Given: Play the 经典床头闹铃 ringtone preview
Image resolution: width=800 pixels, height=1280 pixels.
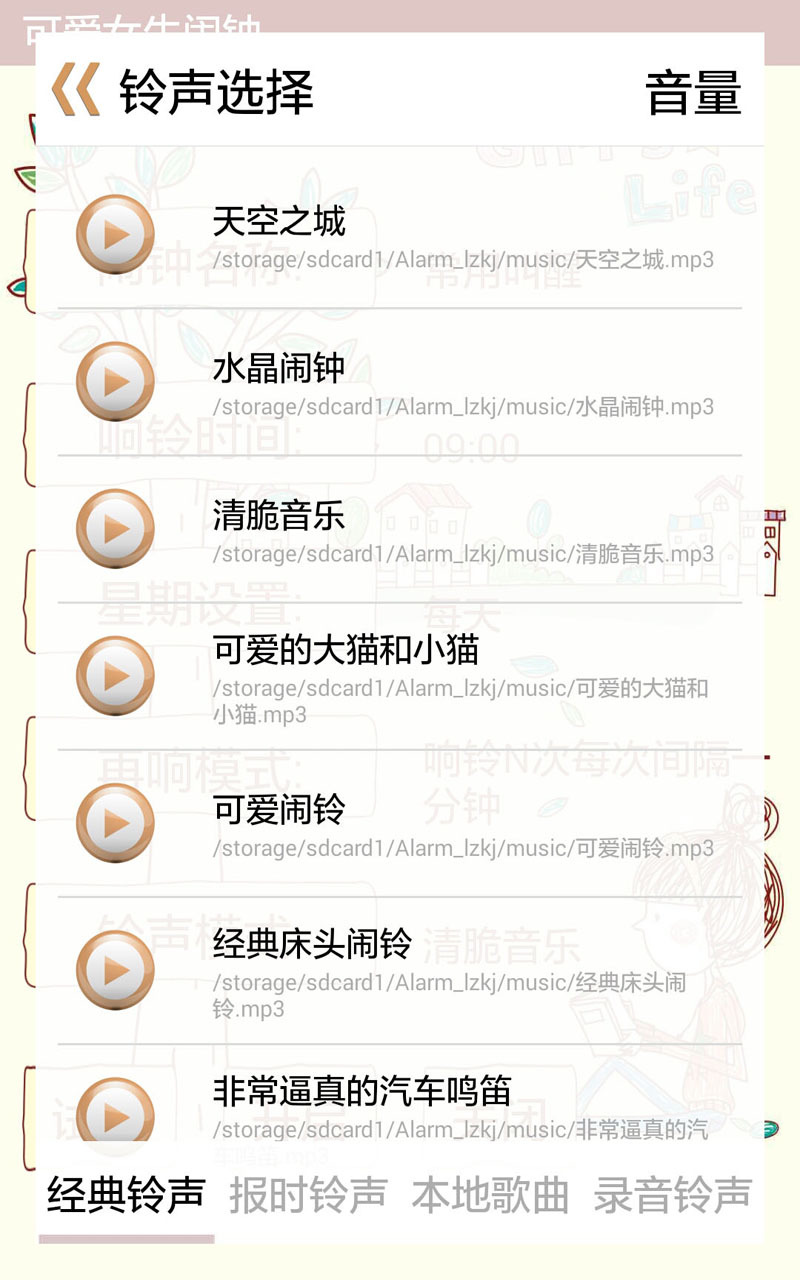Looking at the screenshot, I should click(x=116, y=970).
